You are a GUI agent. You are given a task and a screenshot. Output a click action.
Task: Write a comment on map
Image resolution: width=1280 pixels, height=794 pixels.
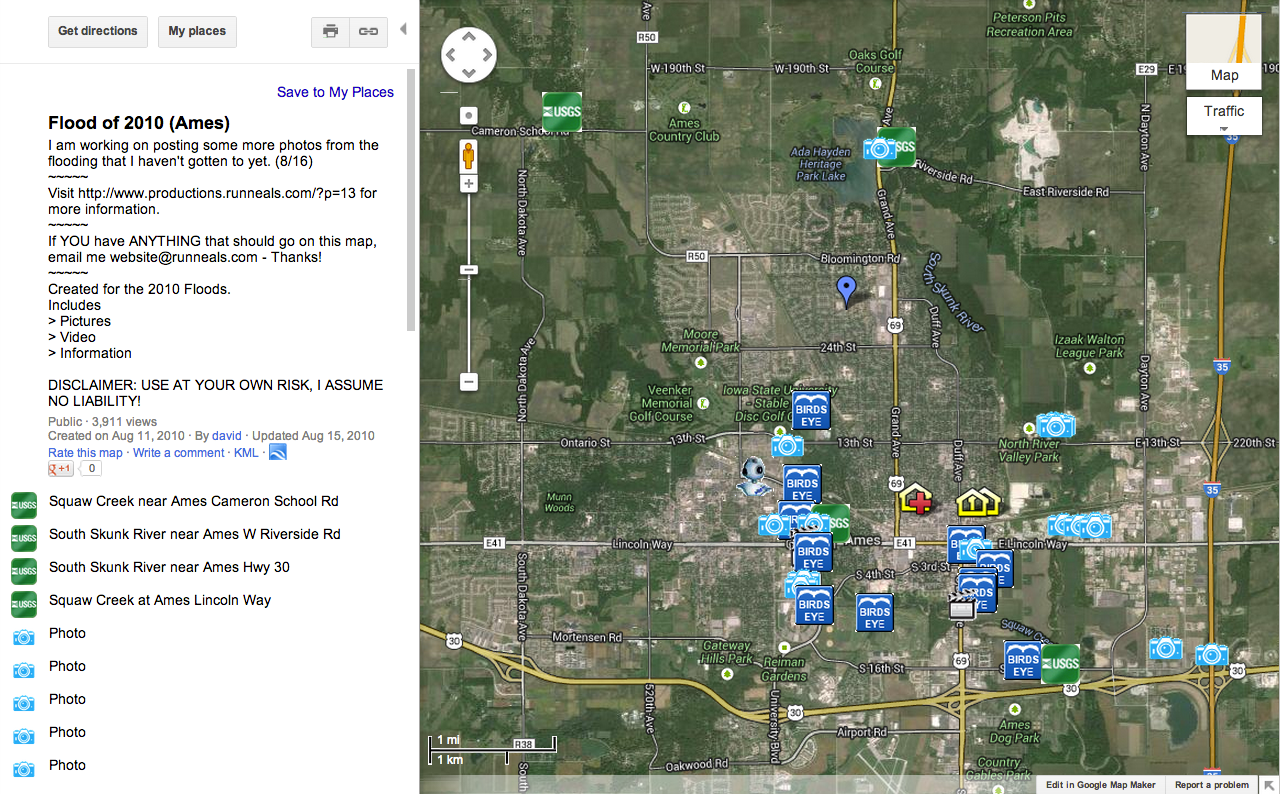point(179,453)
